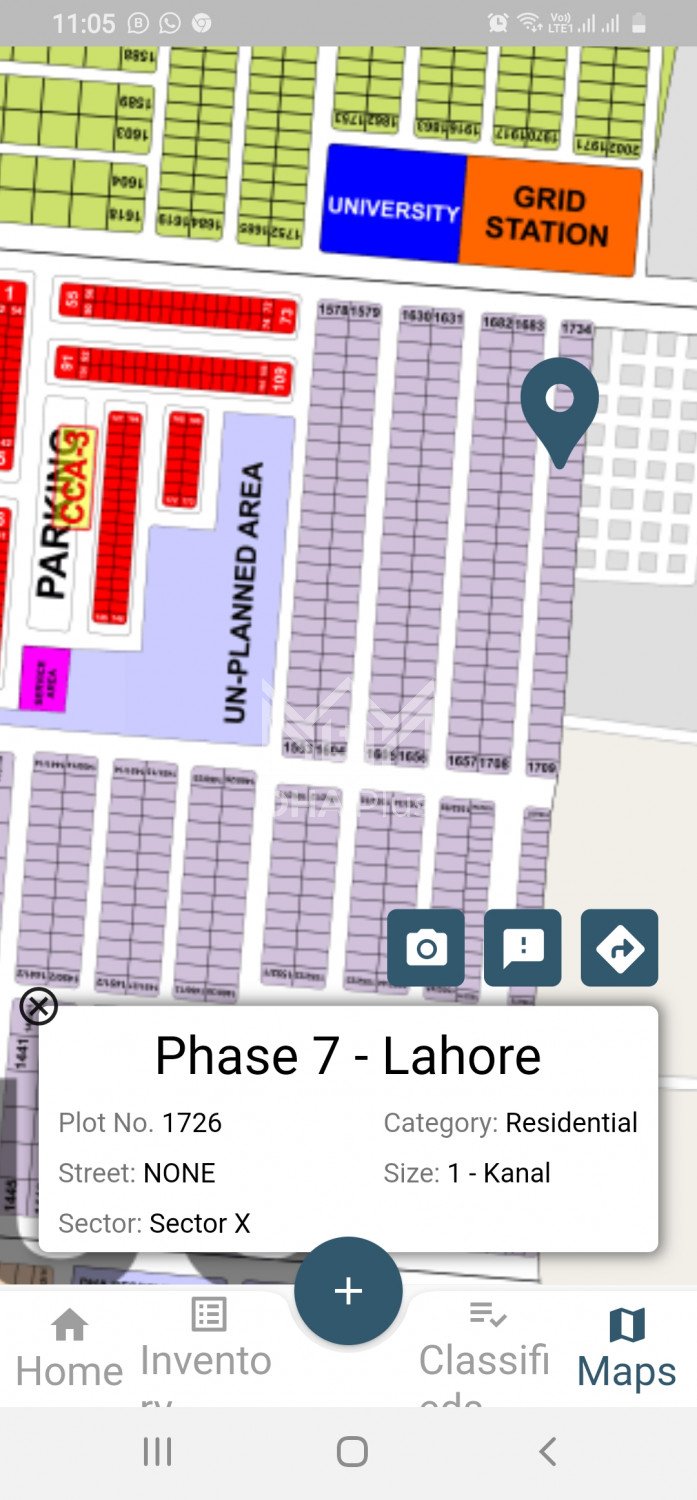The image size is (697, 1500).
Task: Go back using system back button
Action: (546, 1451)
